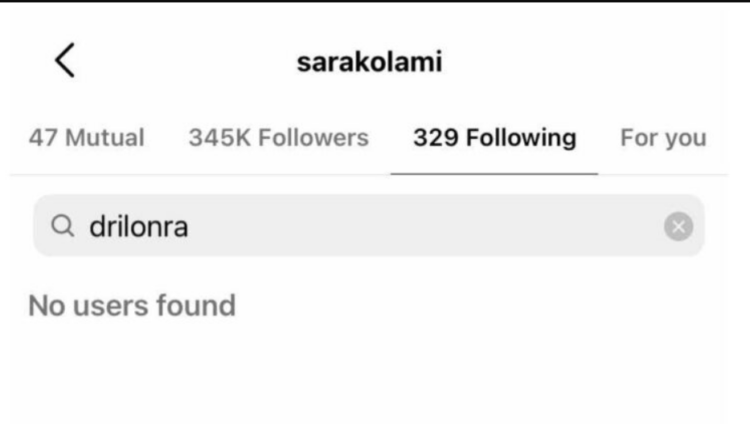The width and height of the screenshot is (750, 424).
Task: Clear the drilonra search text
Action: click(678, 227)
